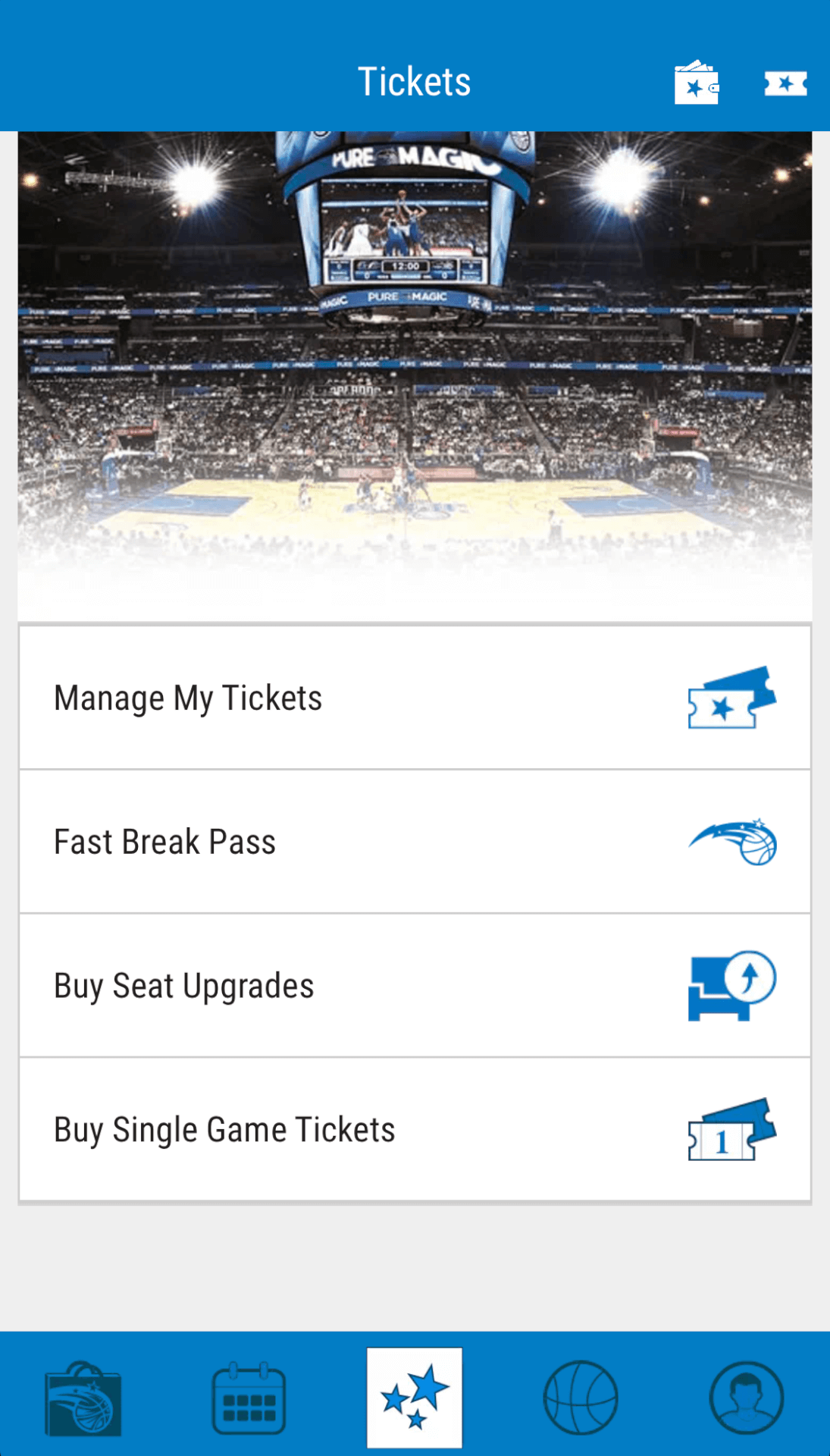Switch to the basketball tab
The width and height of the screenshot is (830, 1456).
(581, 1398)
